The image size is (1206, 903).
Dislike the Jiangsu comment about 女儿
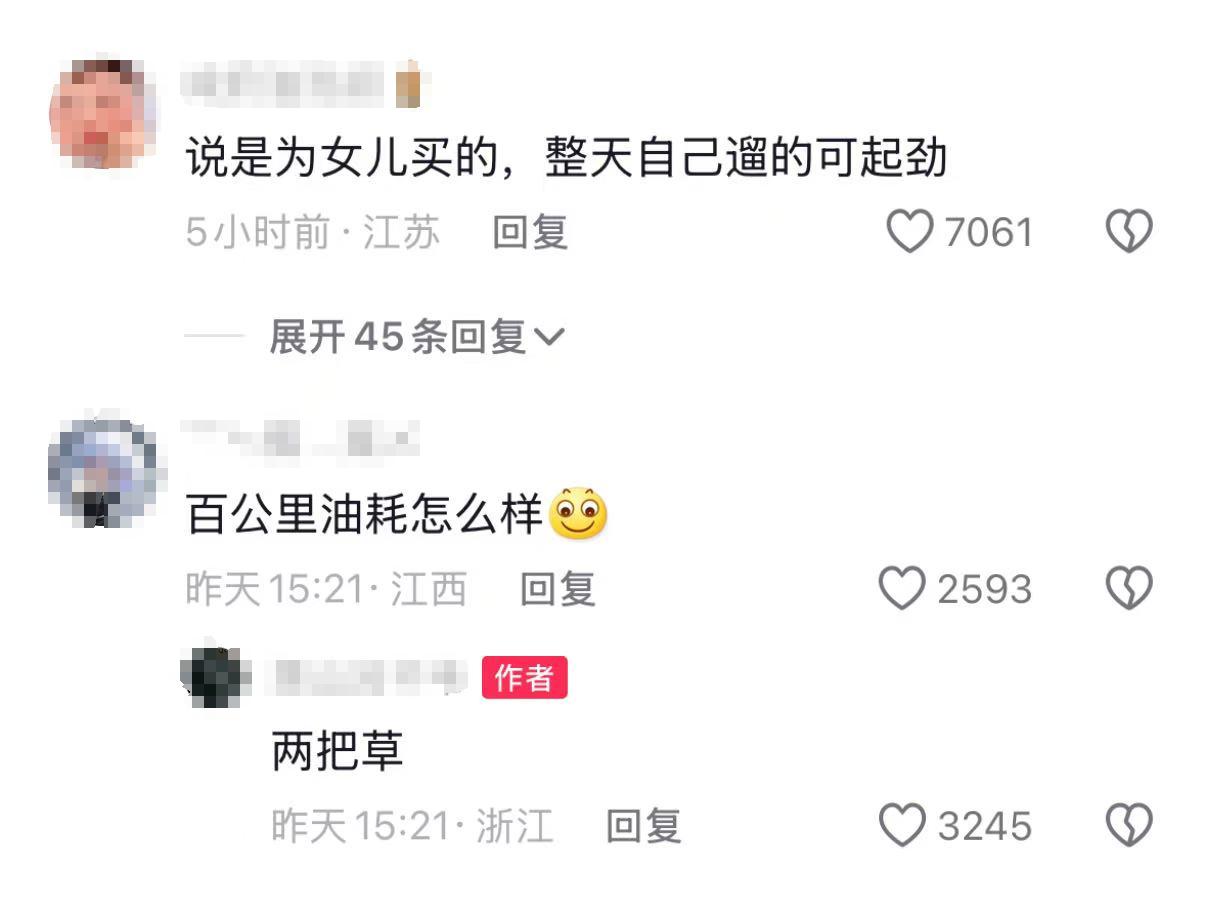[x=1129, y=232]
